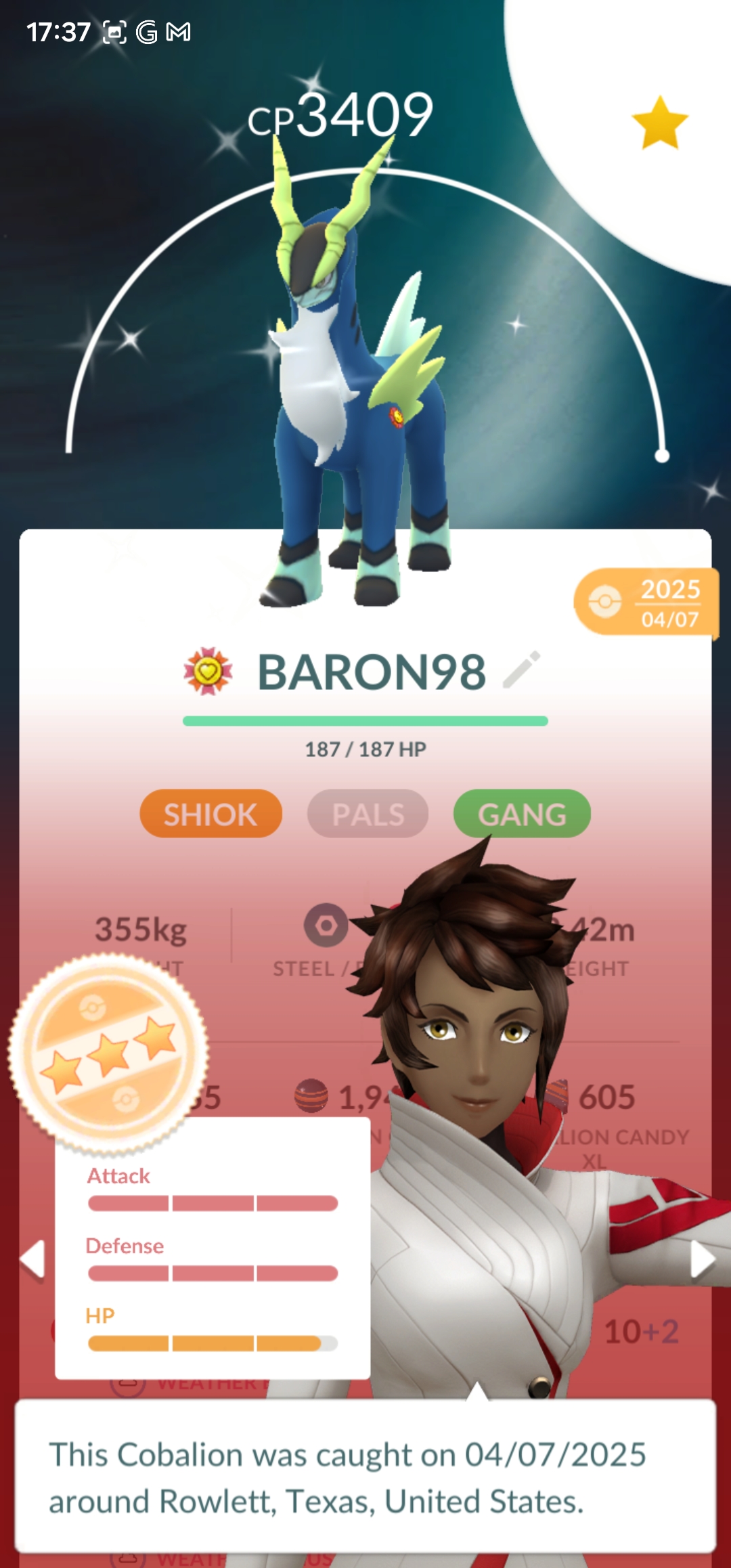Go to the next Pokémon with right arrow
This screenshot has height=1568, width=731.
pos(702,1261)
